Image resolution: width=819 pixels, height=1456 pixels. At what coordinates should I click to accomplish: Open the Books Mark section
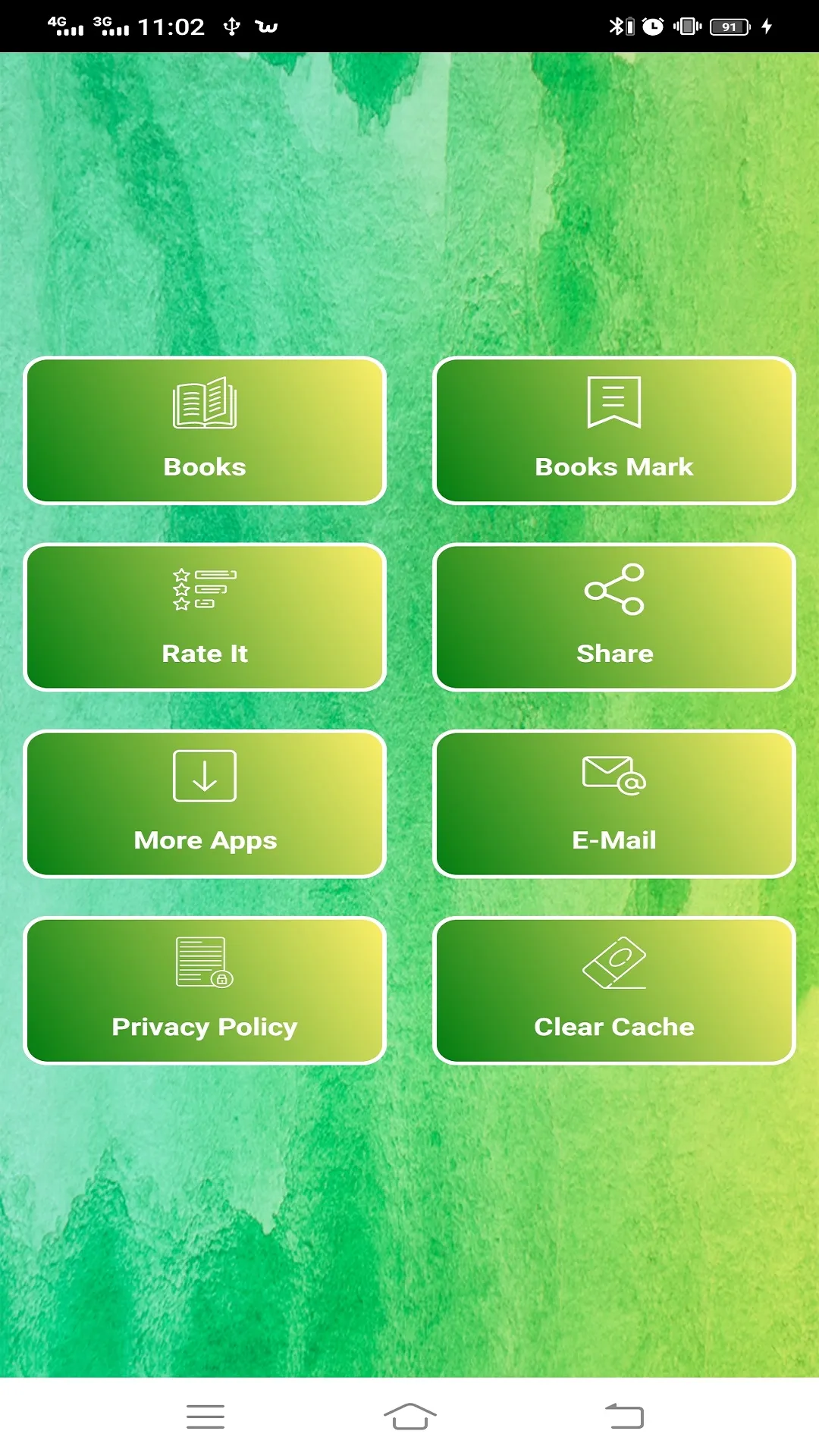pos(614,430)
